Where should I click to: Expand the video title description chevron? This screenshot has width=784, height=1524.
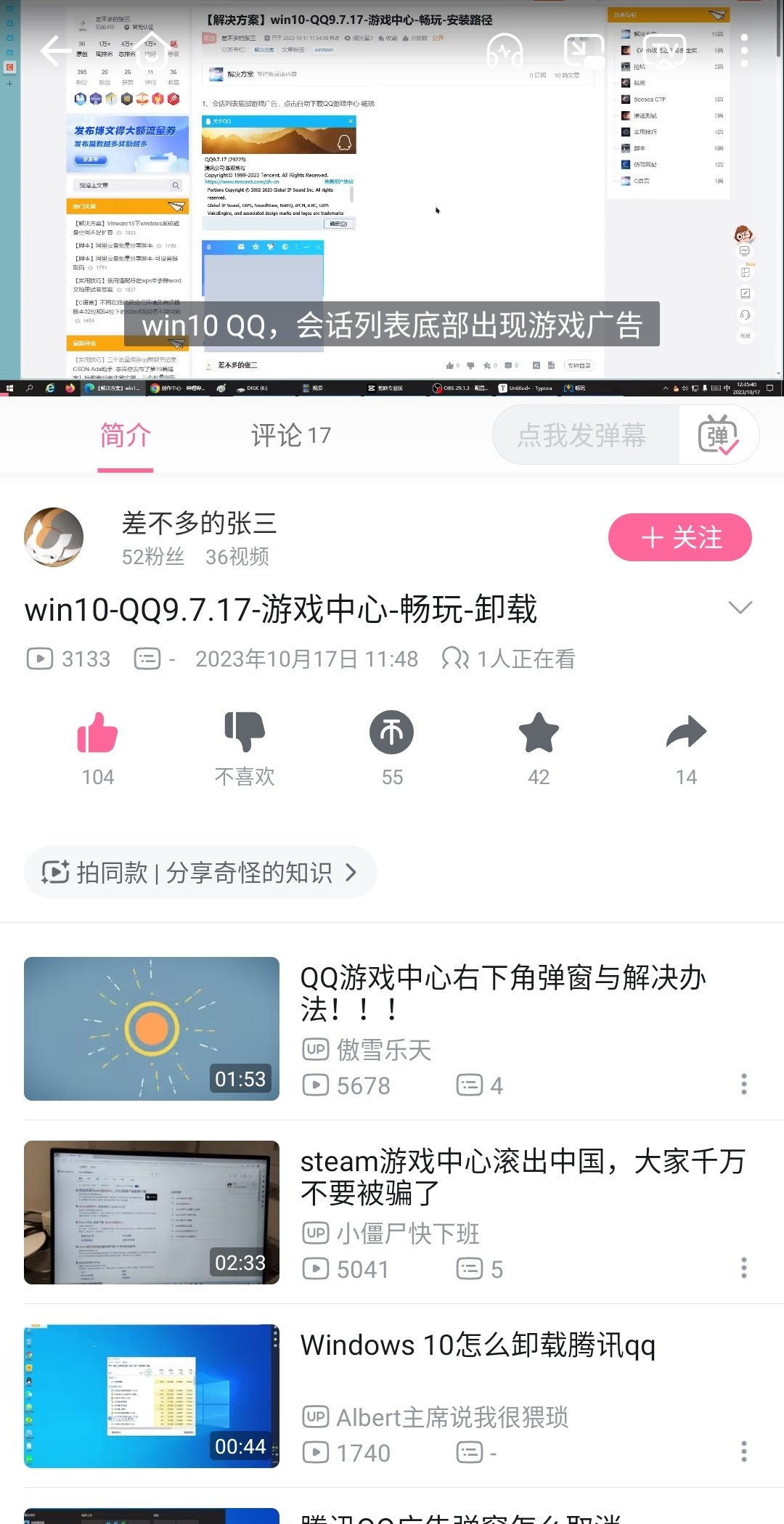(x=740, y=608)
